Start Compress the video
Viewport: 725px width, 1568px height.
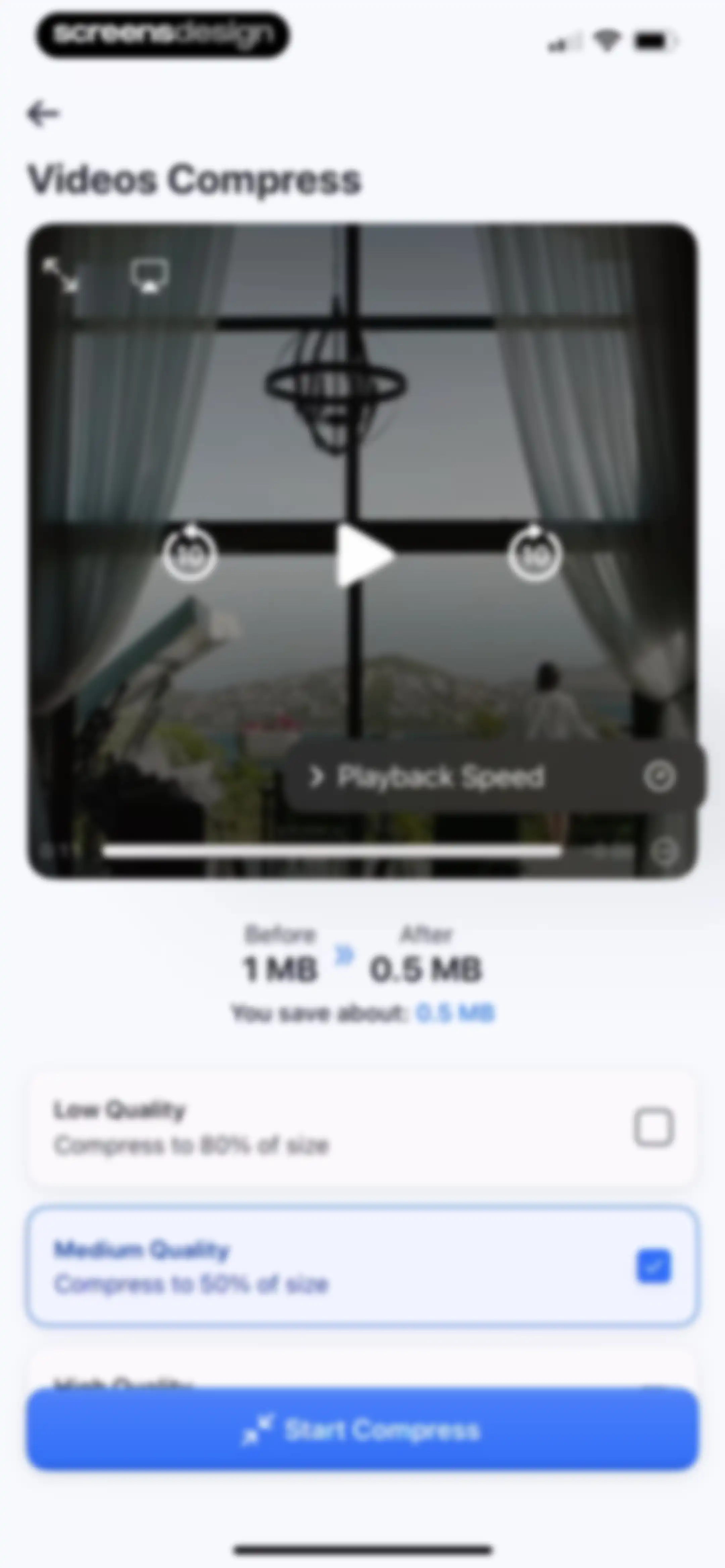pos(362,1429)
